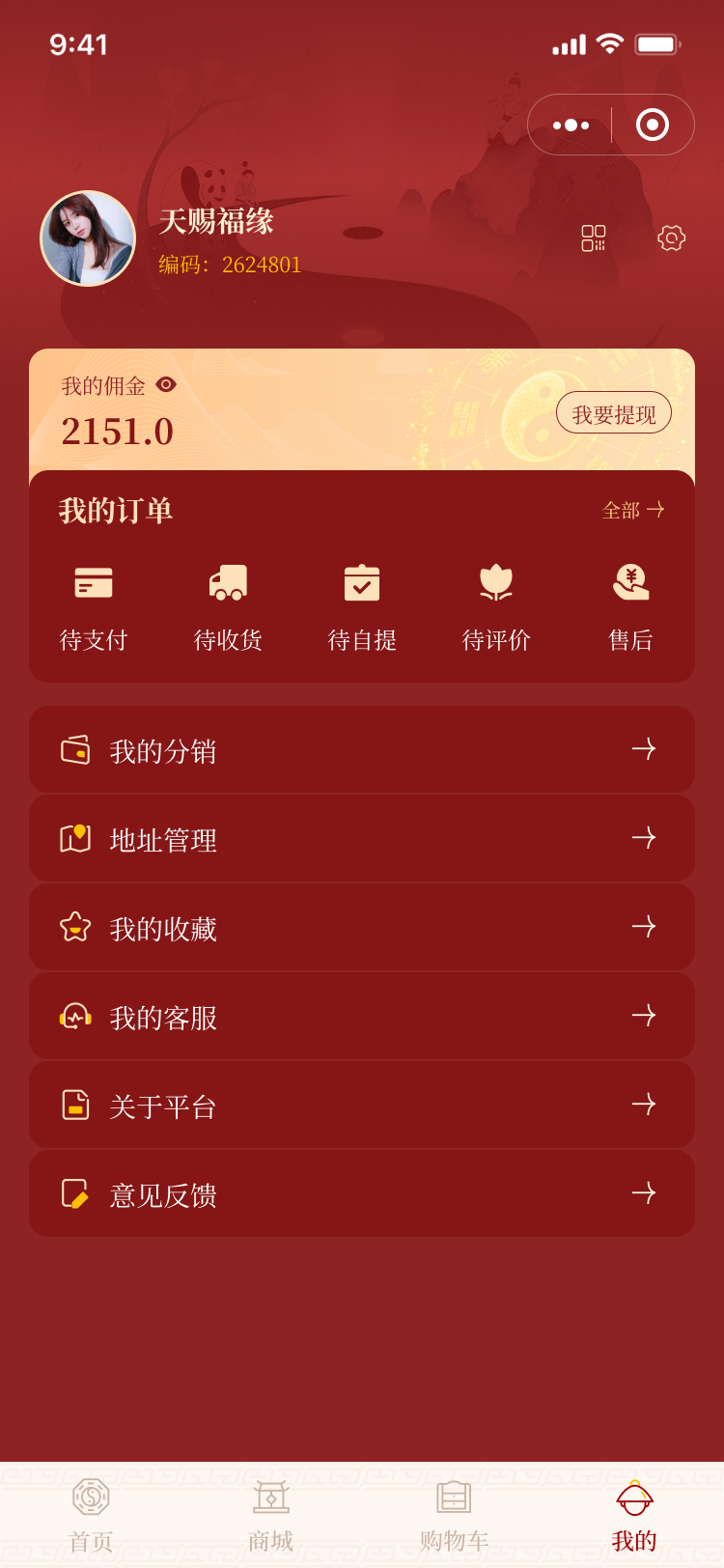Open 待支付 orders
The height and width of the screenshot is (1568, 724).
[x=94, y=606]
